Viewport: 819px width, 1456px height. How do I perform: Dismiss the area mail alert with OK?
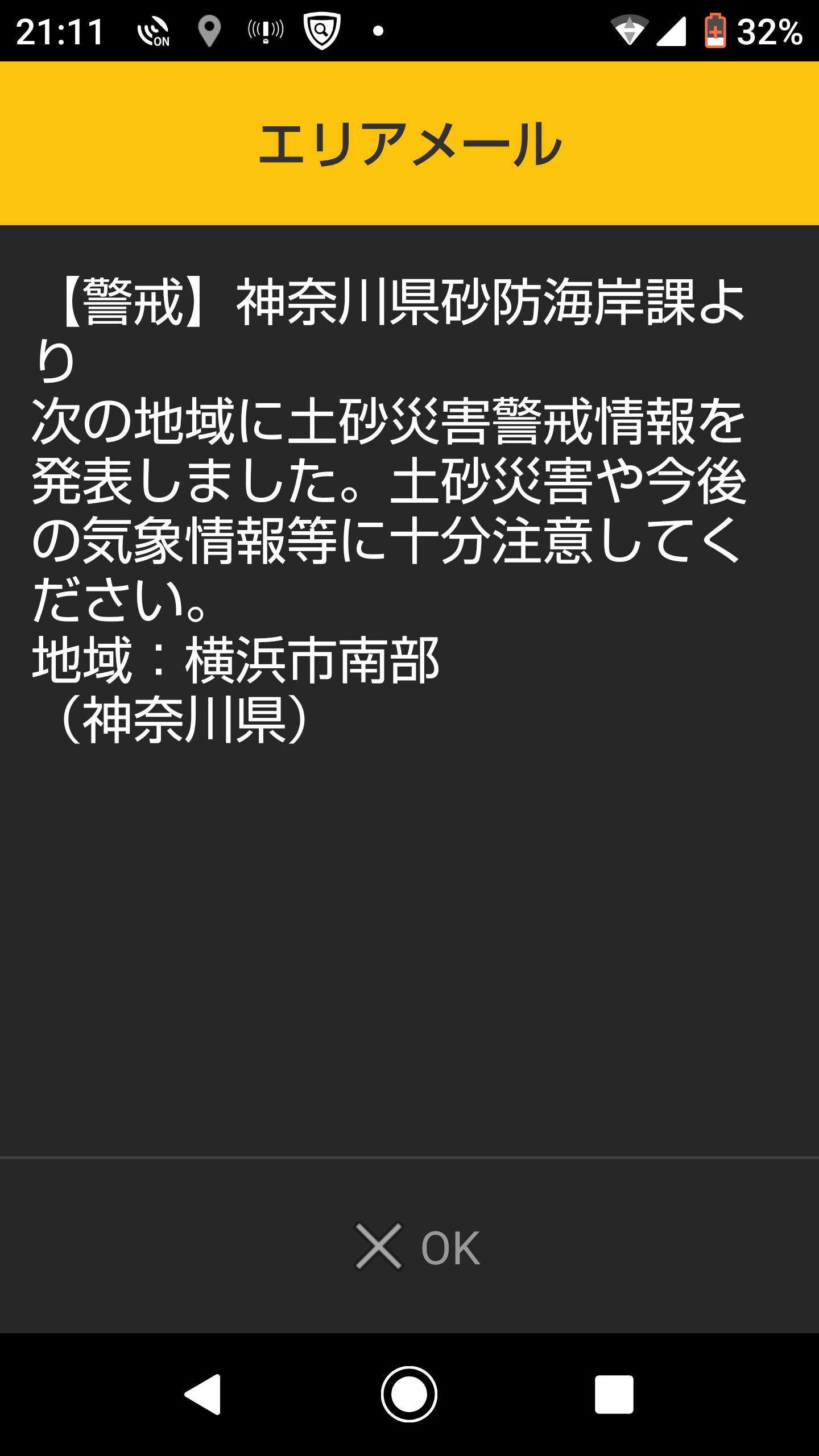pos(418,1247)
